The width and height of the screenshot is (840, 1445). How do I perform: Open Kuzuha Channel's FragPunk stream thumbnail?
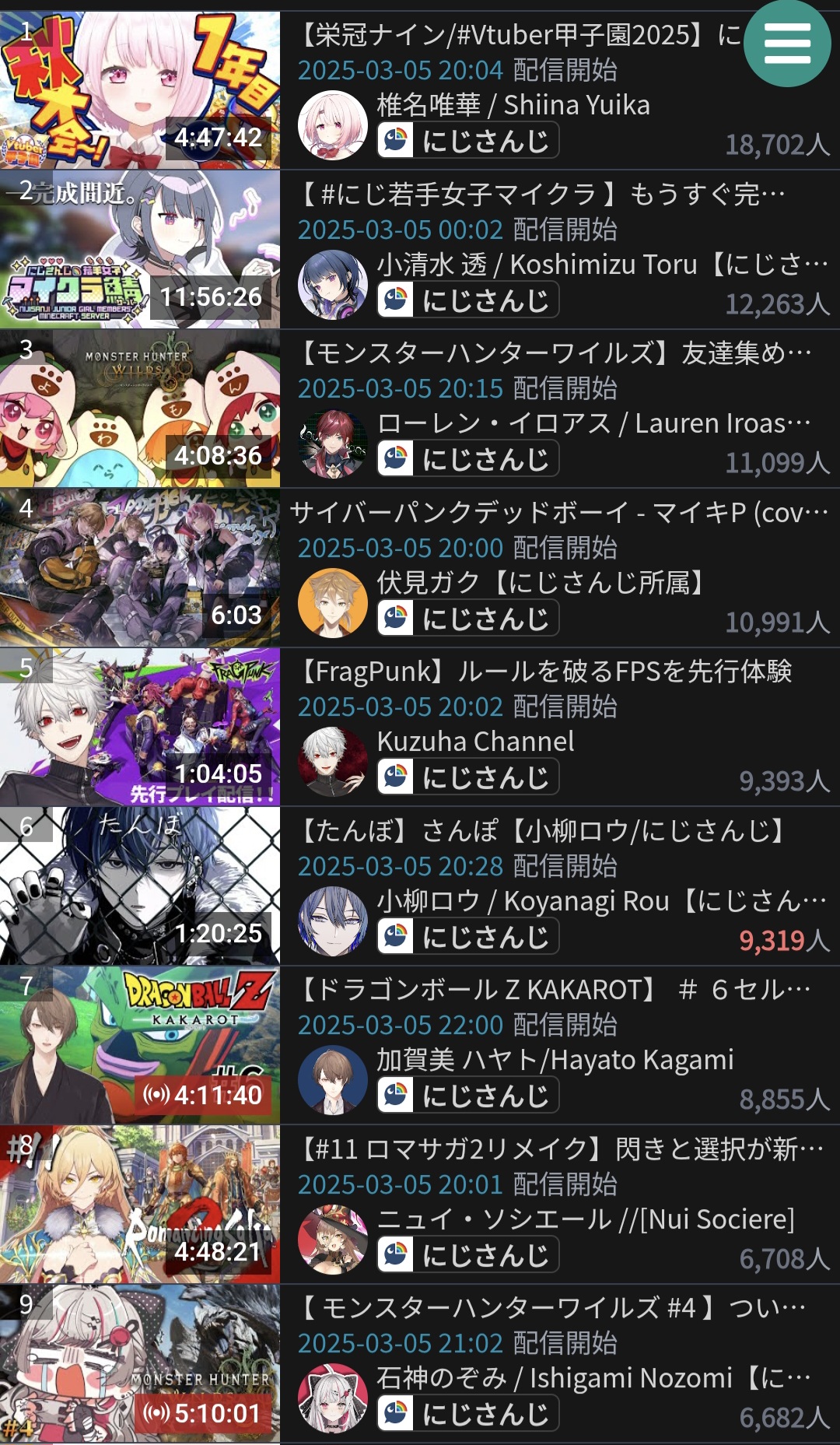(140, 727)
